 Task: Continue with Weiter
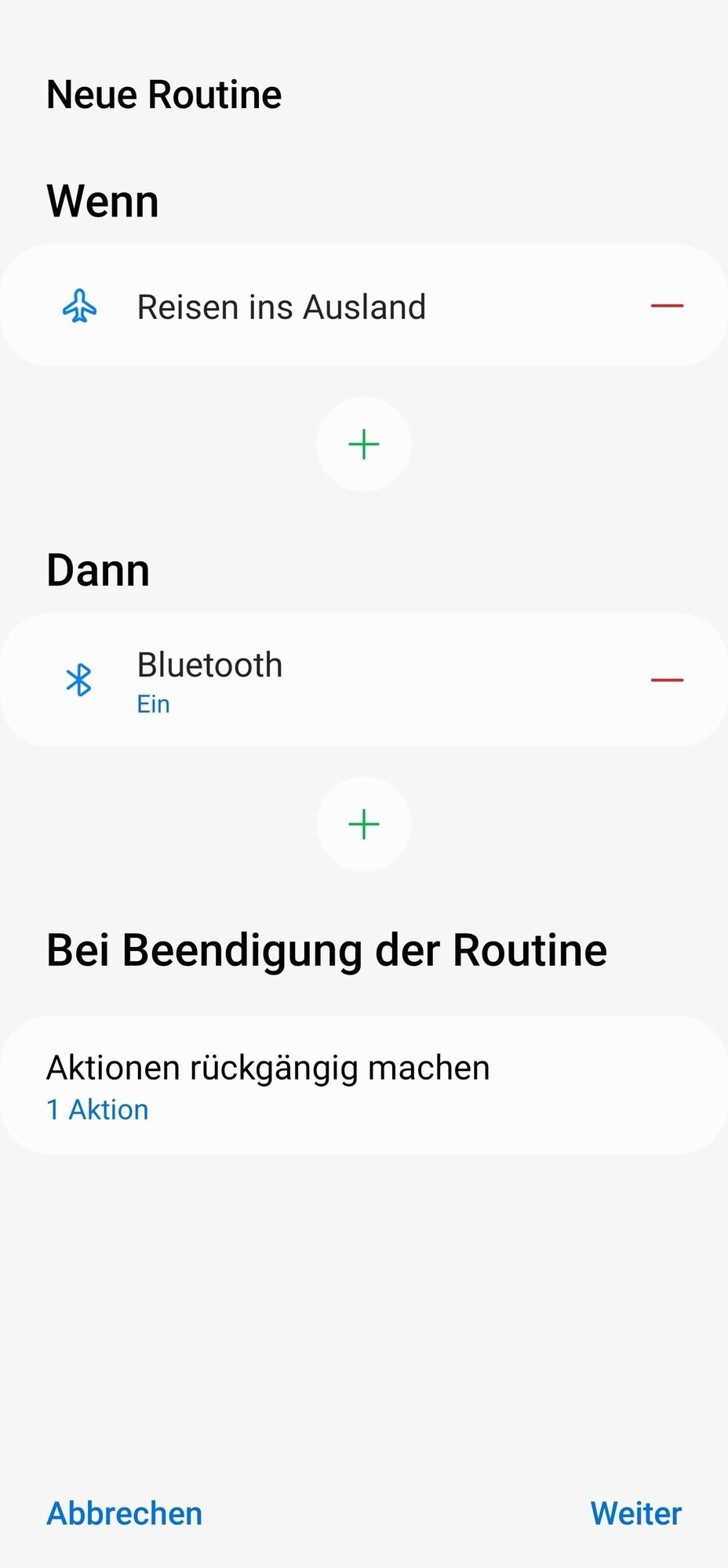[635, 1513]
